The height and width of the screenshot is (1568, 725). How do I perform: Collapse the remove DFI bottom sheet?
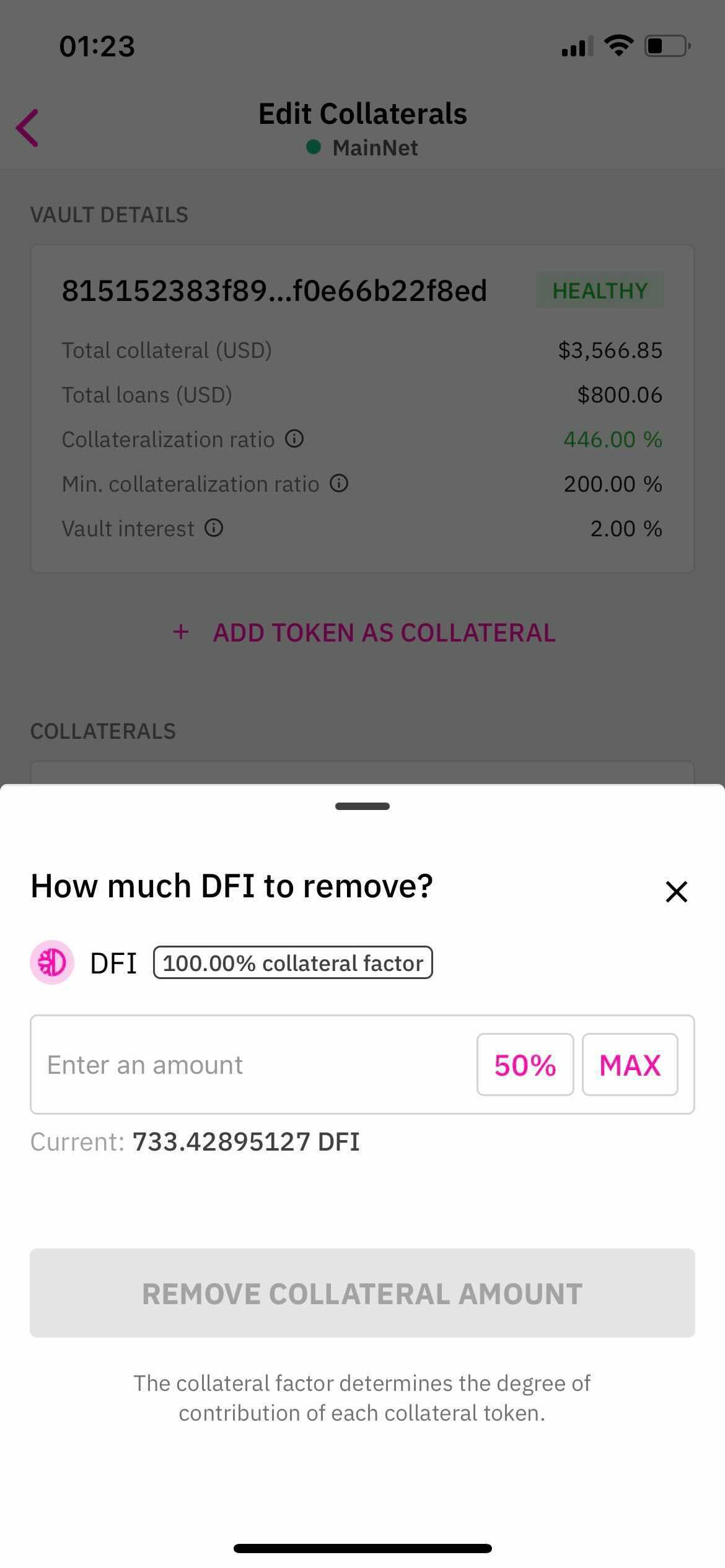pos(362,806)
